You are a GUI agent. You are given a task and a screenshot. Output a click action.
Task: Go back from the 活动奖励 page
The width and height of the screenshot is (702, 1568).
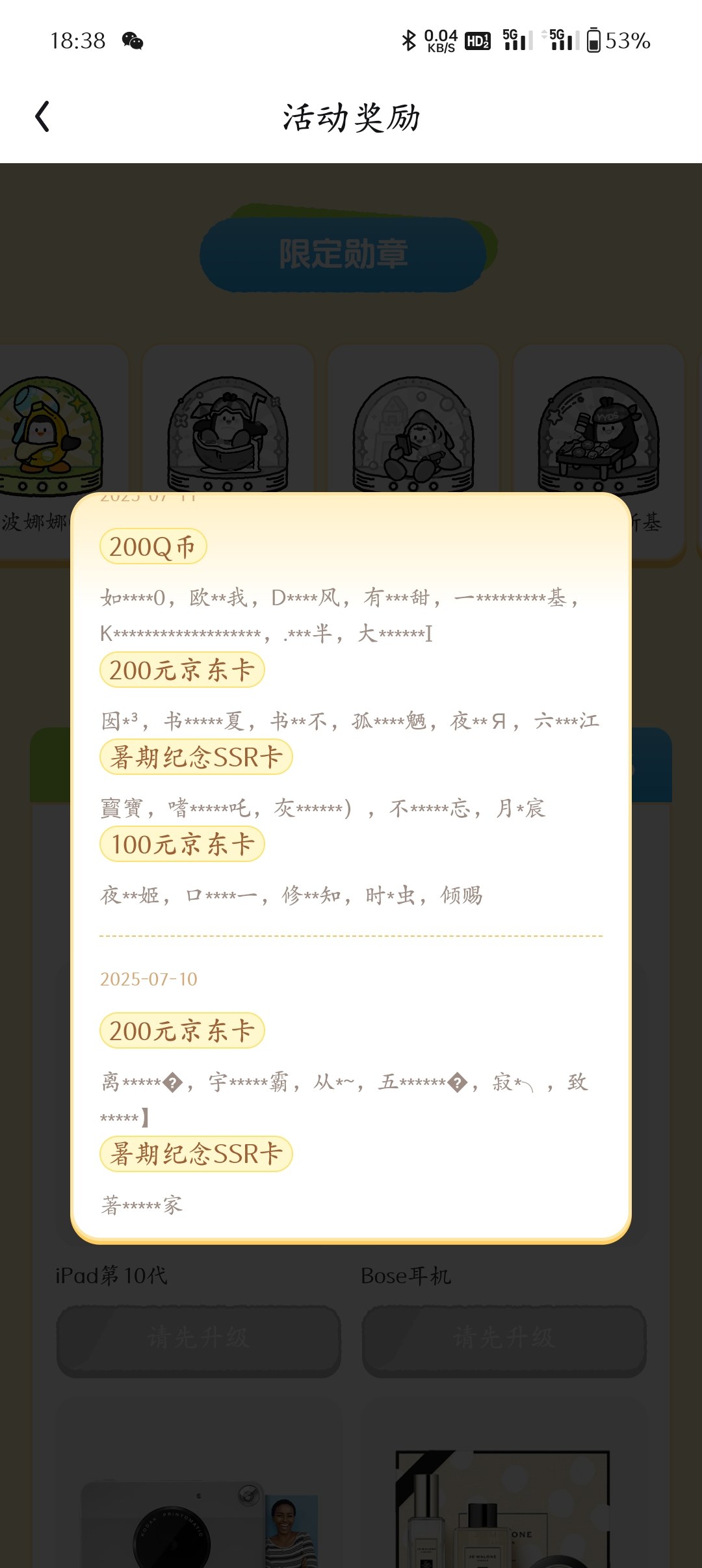click(42, 117)
